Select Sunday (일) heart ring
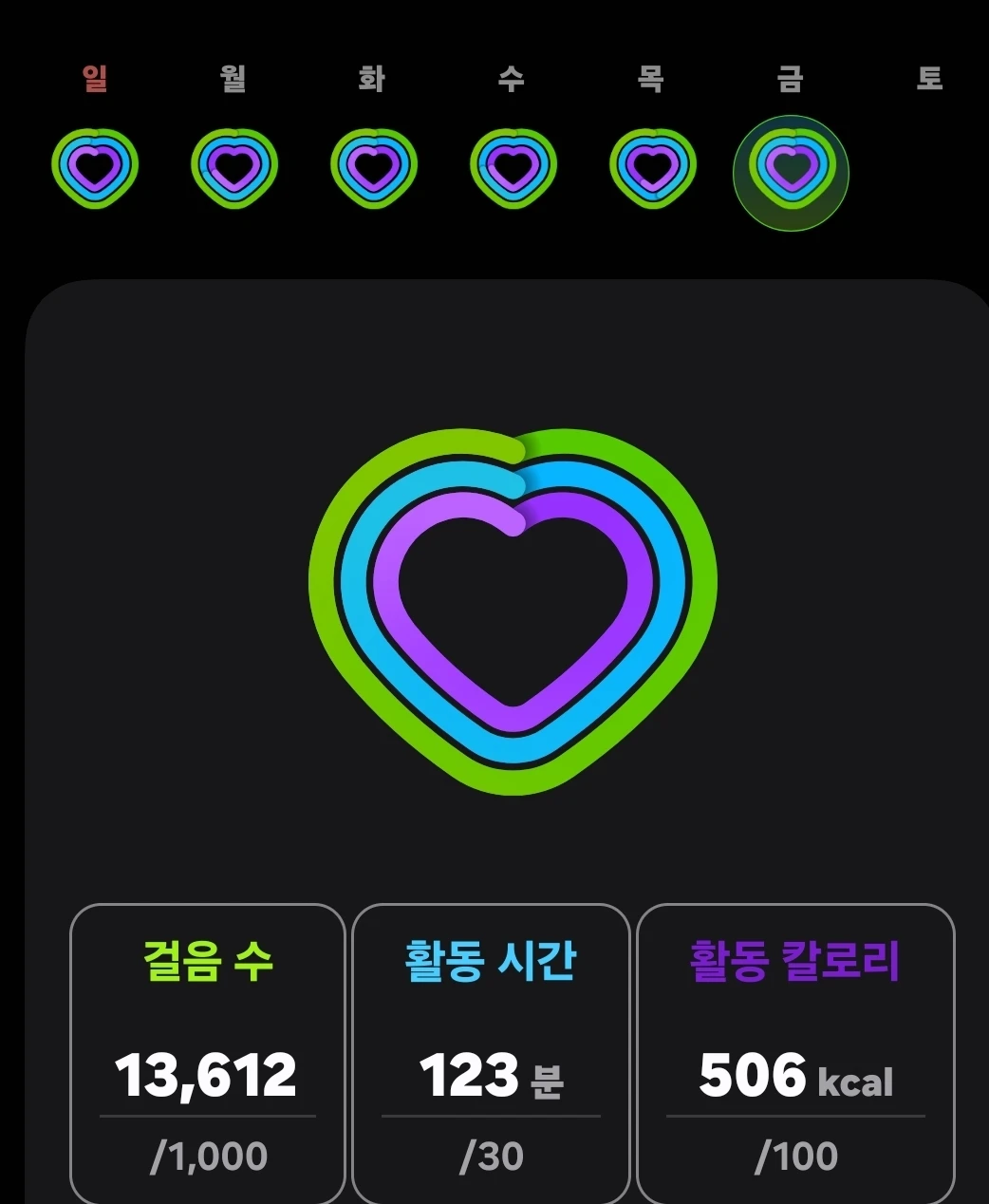989x1204 pixels. point(95,169)
